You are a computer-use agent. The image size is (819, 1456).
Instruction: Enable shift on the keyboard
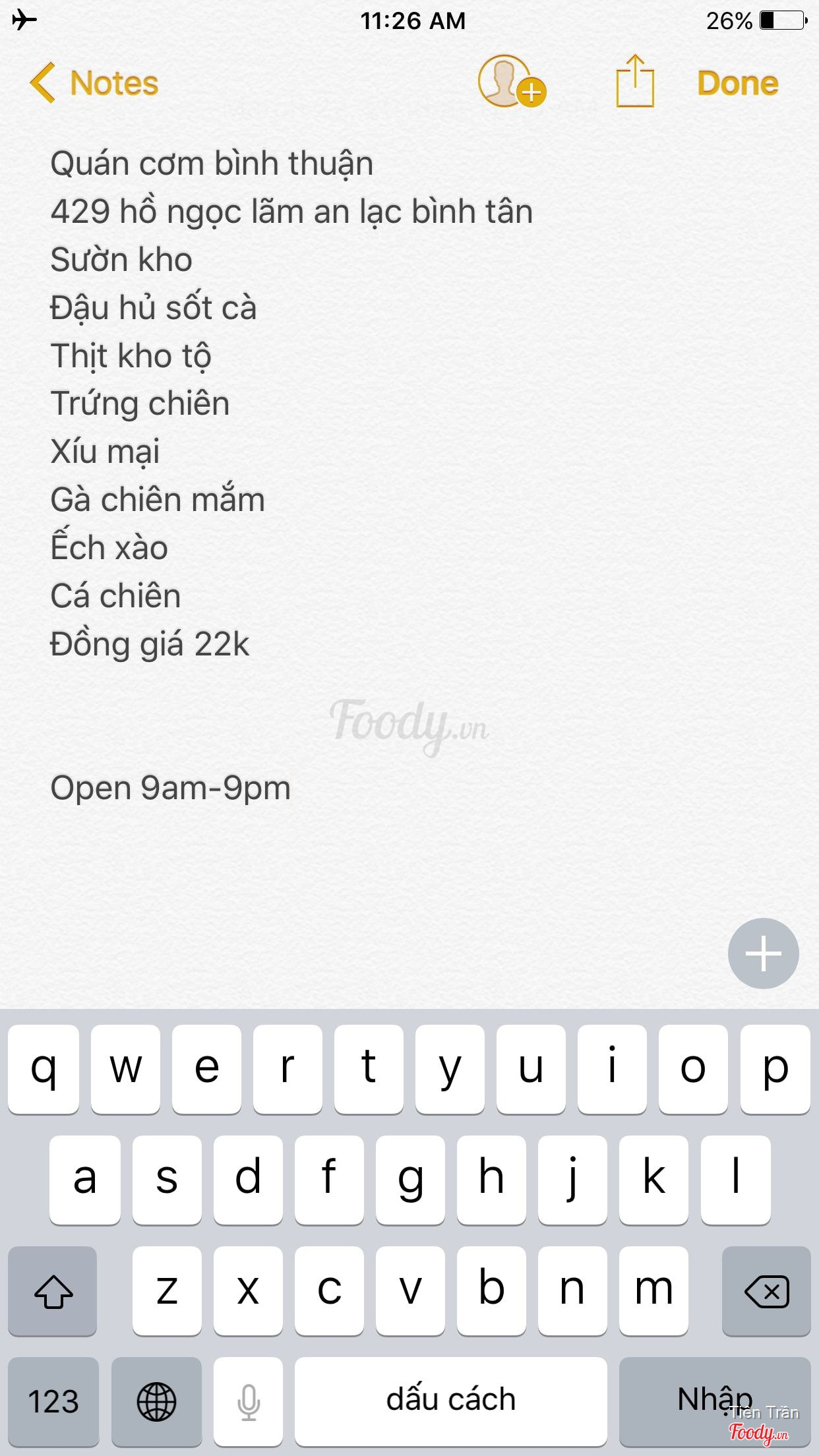point(53,1291)
